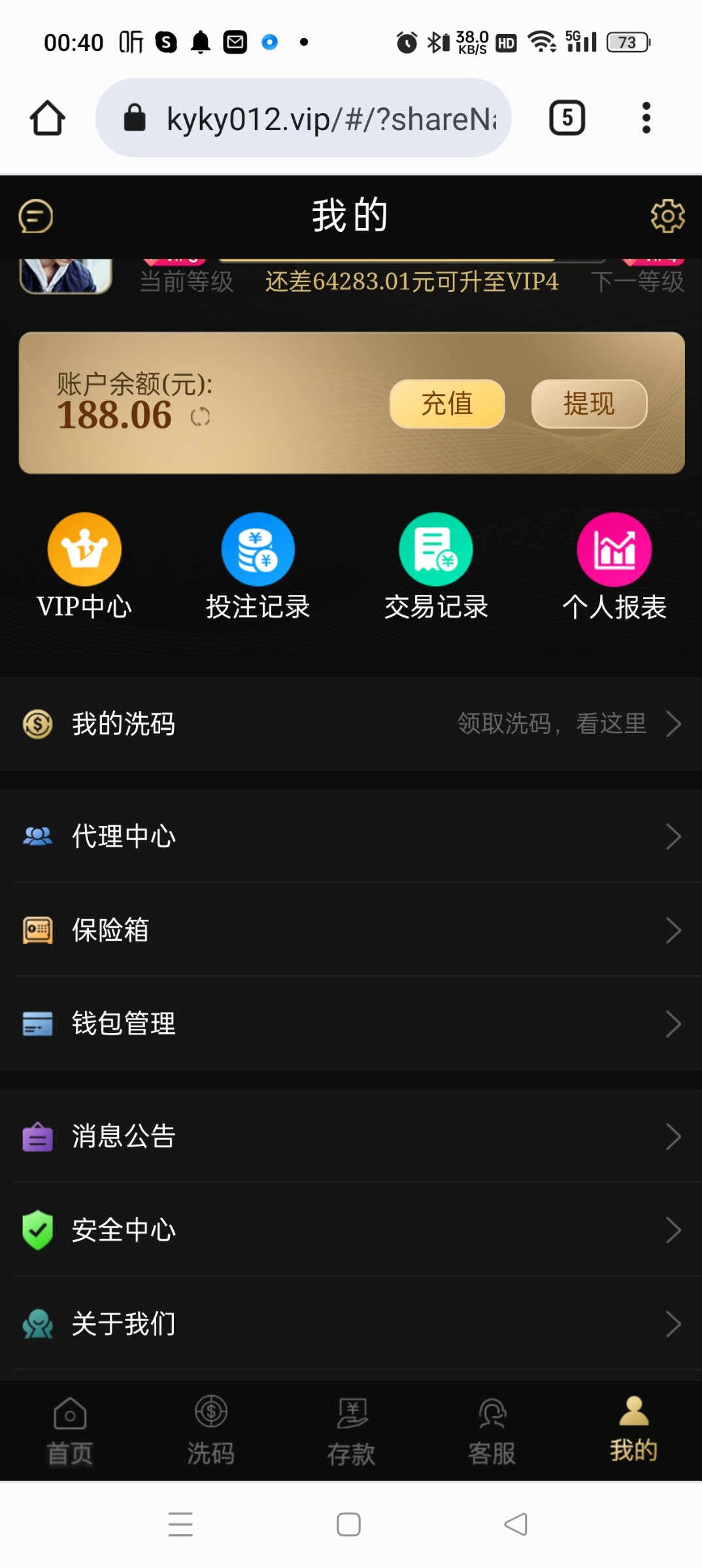Open the 安全中心 security center entry
This screenshot has width=702, height=1568.
coord(351,1230)
